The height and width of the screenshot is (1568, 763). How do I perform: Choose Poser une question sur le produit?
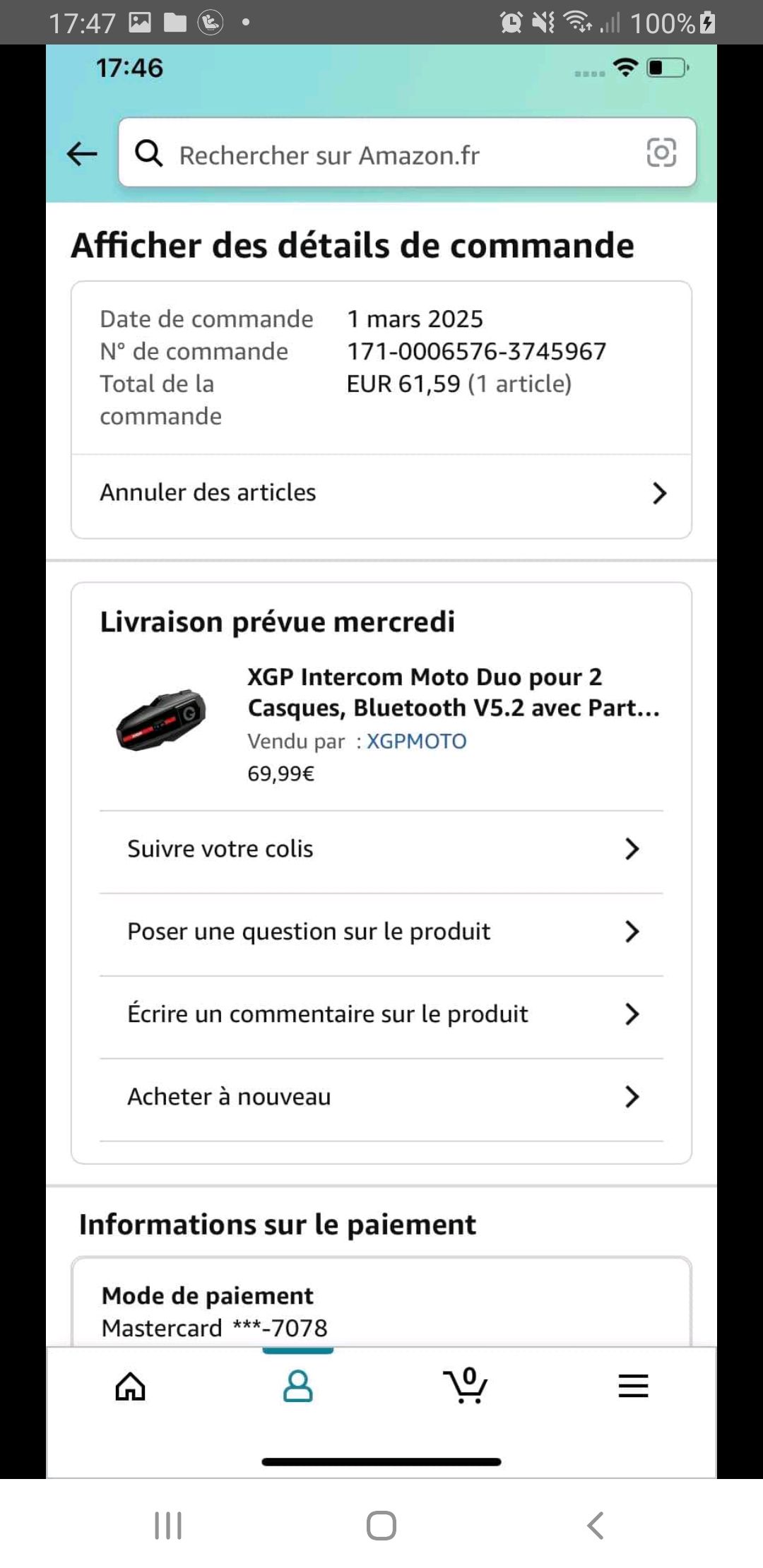(x=381, y=932)
